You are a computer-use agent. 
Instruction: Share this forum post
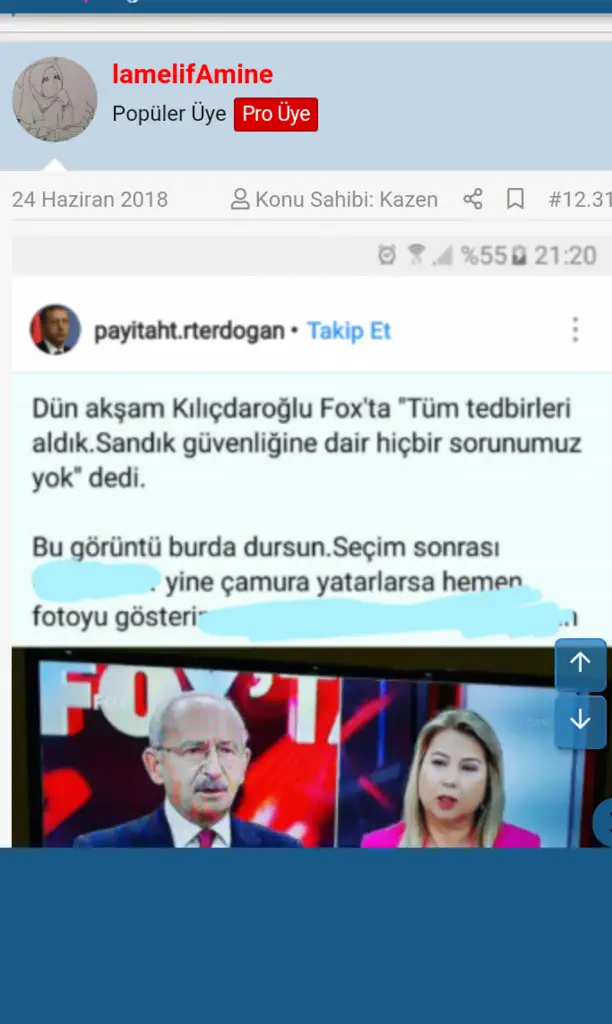[473, 199]
